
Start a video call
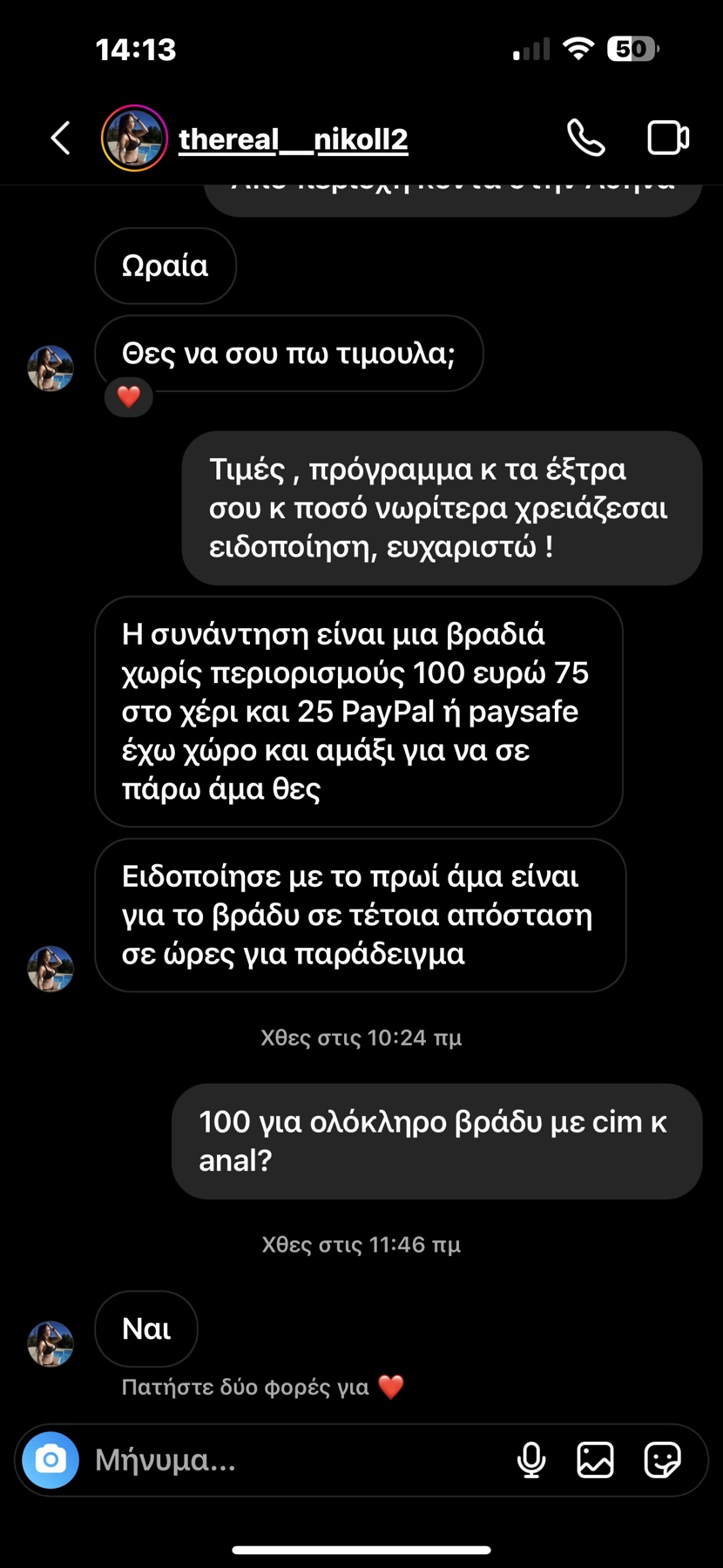[668, 139]
